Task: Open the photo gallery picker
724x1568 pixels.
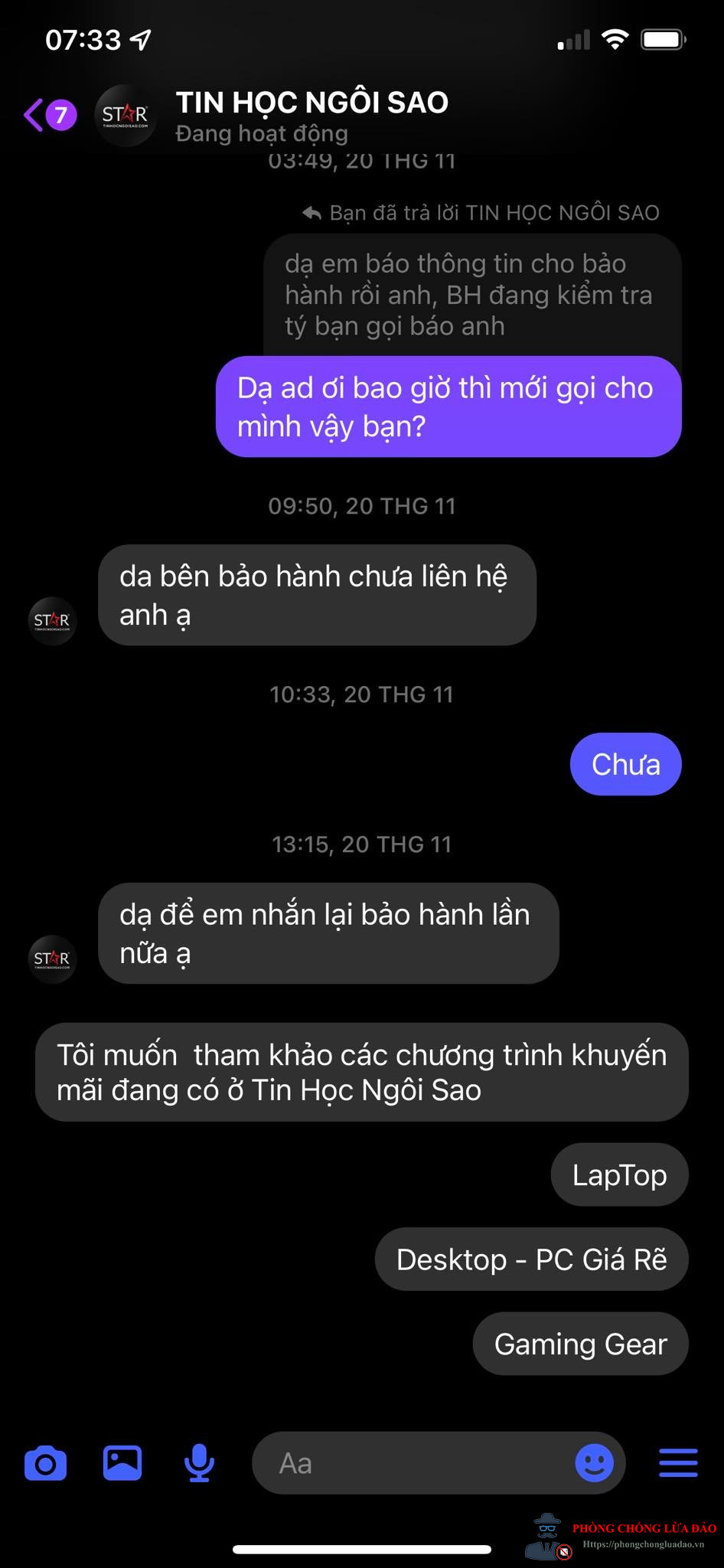Action: click(x=122, y=1463)
